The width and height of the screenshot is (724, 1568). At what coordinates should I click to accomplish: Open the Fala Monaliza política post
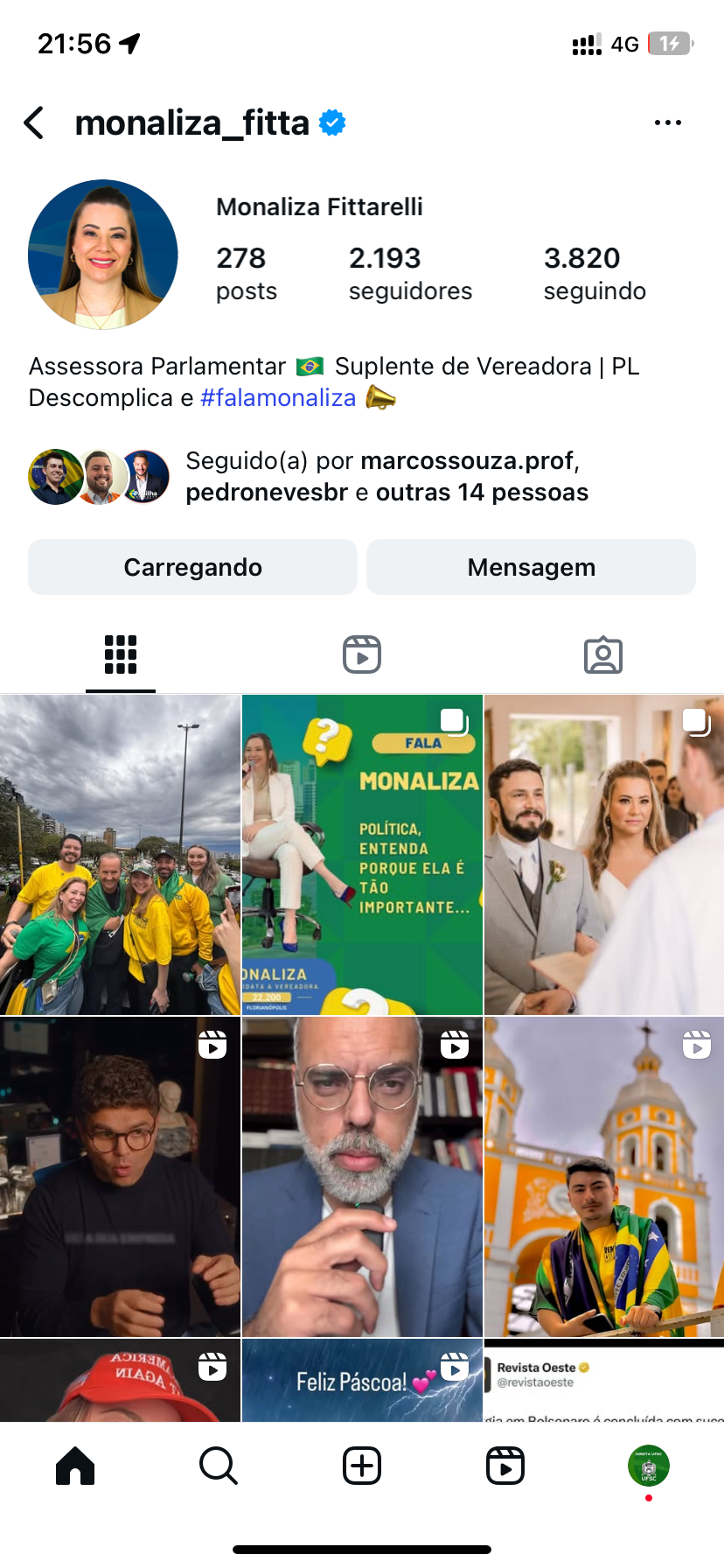pos(362,855)
